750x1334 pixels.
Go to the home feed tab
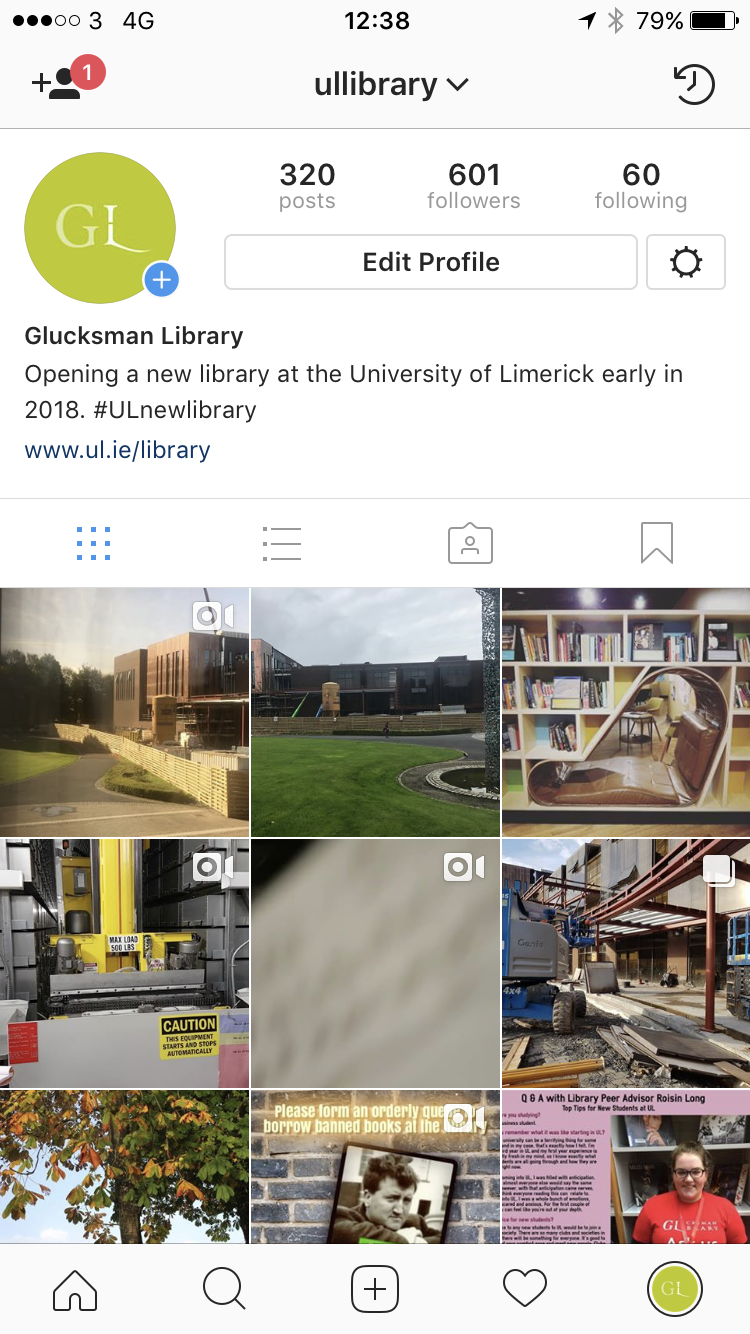coord(75,1289)
